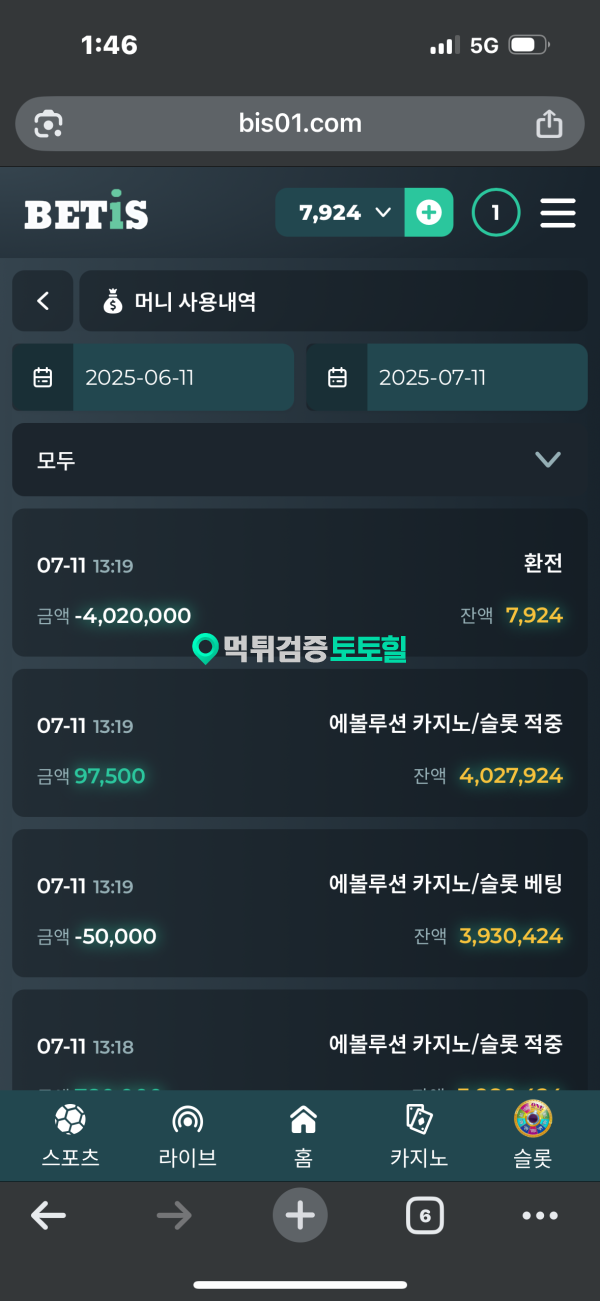The image size is (600, 1301).
Task: Pick the end date 2025-07-11
Action: pyautogui.click(x=447, y=377)
